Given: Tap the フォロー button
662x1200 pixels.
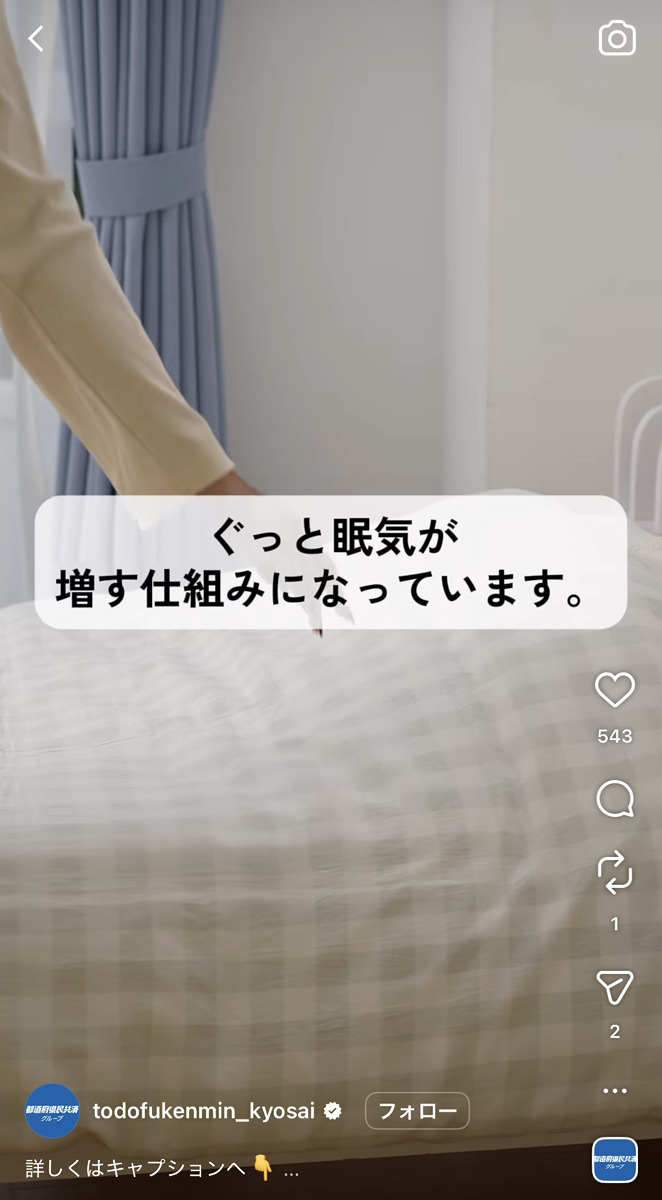Looking at the screenshot, I should point(417,1111).
